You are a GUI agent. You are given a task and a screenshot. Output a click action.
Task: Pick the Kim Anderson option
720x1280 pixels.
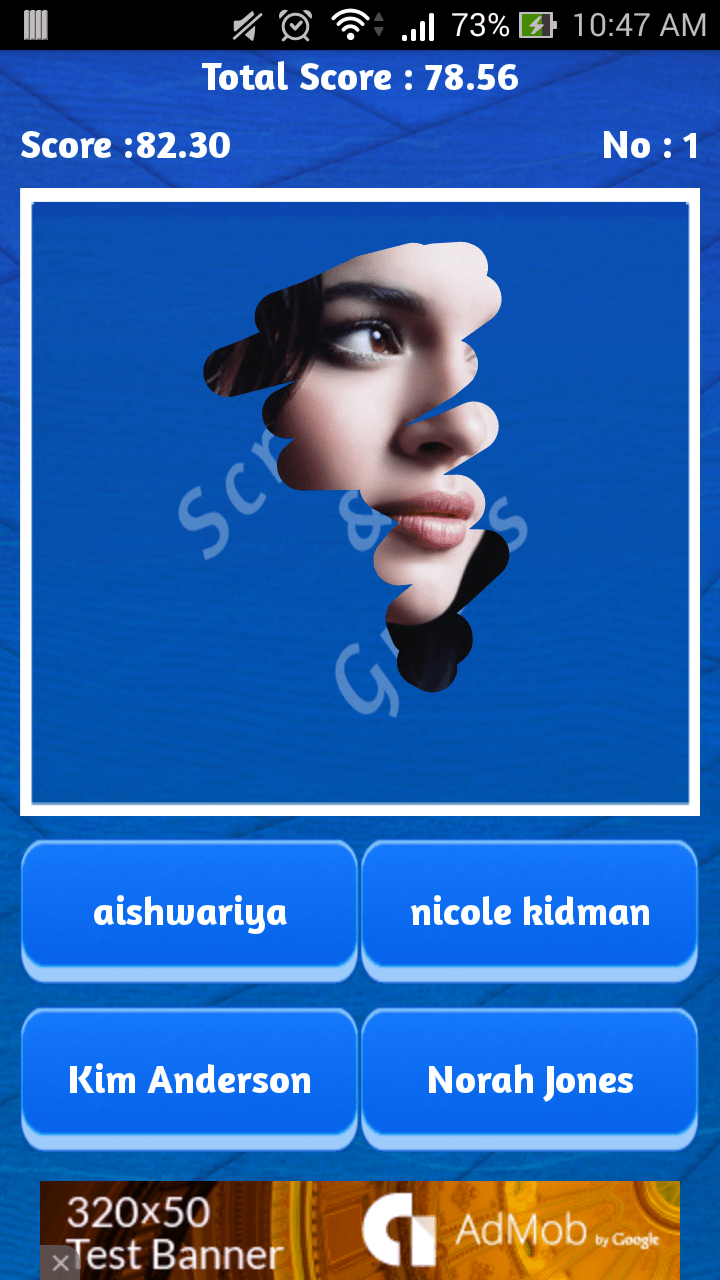(190, 1079)
